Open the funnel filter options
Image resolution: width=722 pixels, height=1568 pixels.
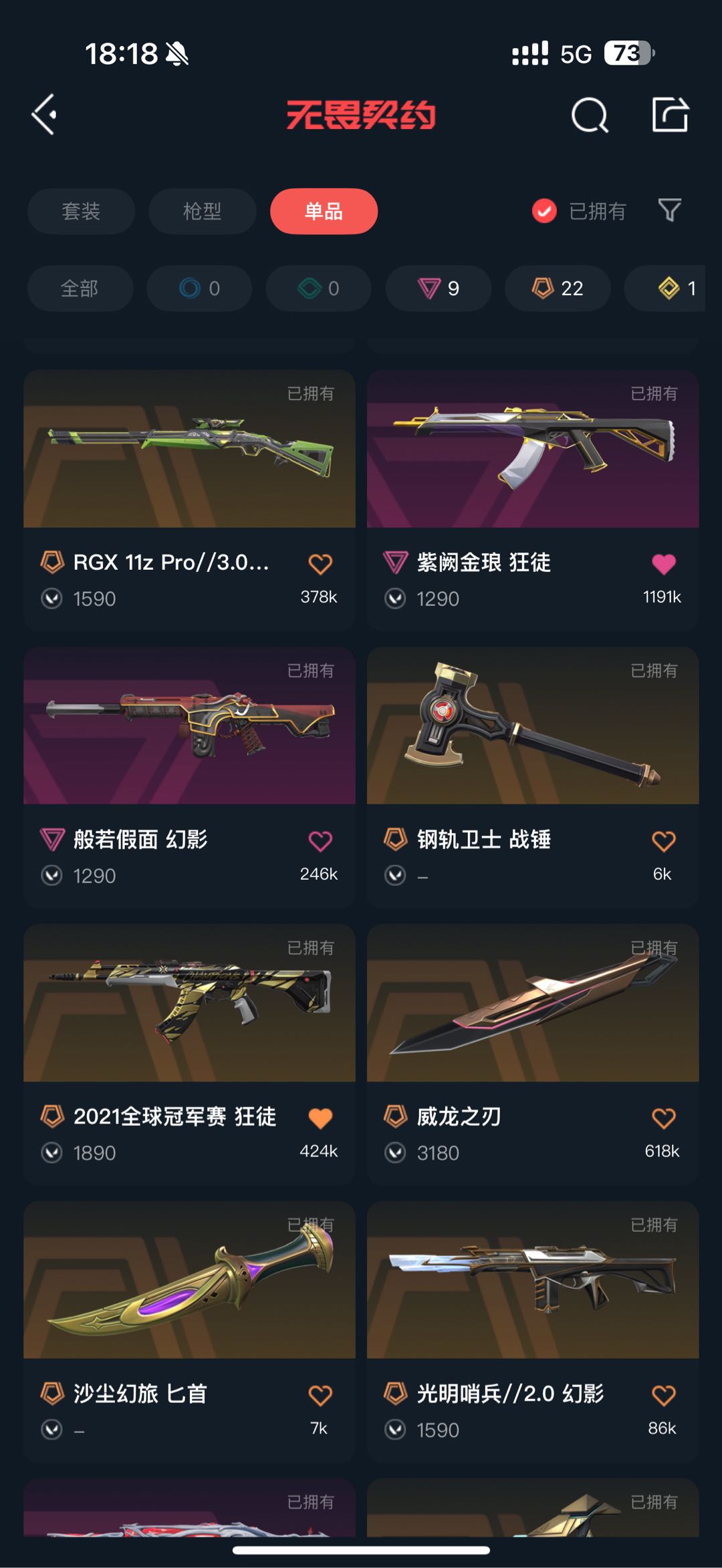point(669,210)
